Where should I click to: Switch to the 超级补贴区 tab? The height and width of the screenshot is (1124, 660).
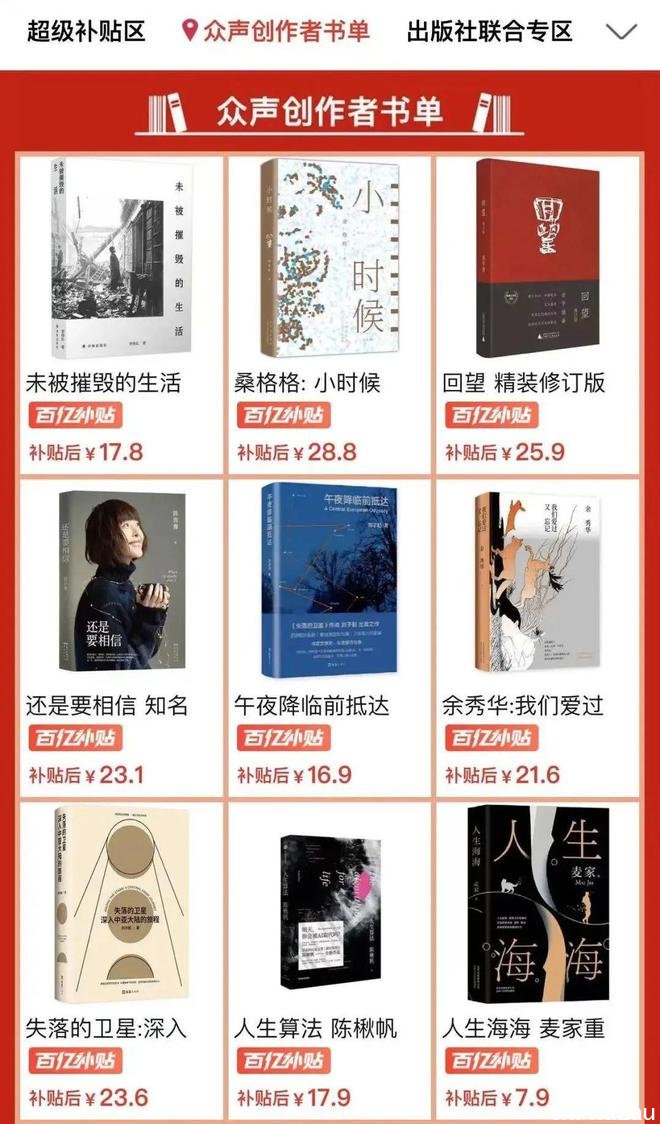coord(86,30)
